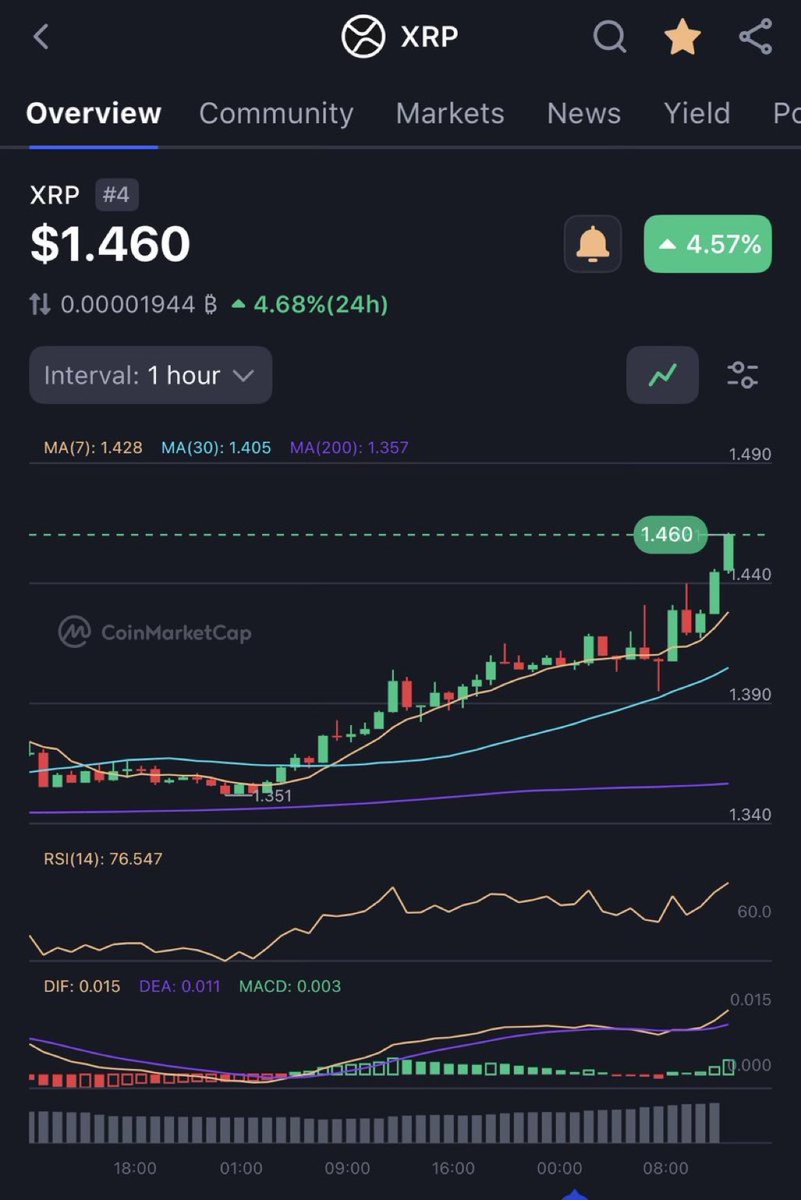Open the search magnifier icon
The height and width of the screenshot is (1200, 801).
(x=609, y=38)
